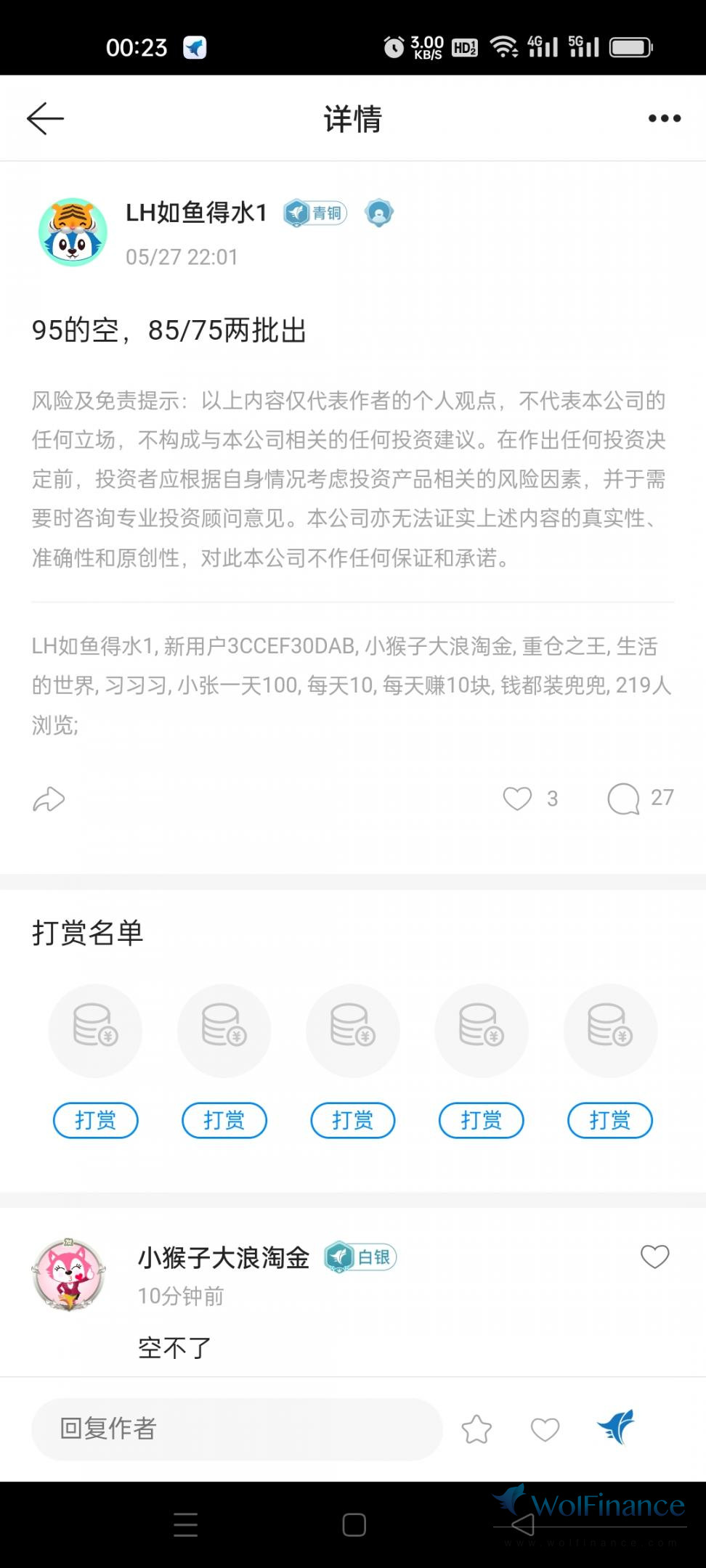Viewport: 706px width, 1568px height.
Task: Tap the third 打赏 button
Action: [352, 1120]
